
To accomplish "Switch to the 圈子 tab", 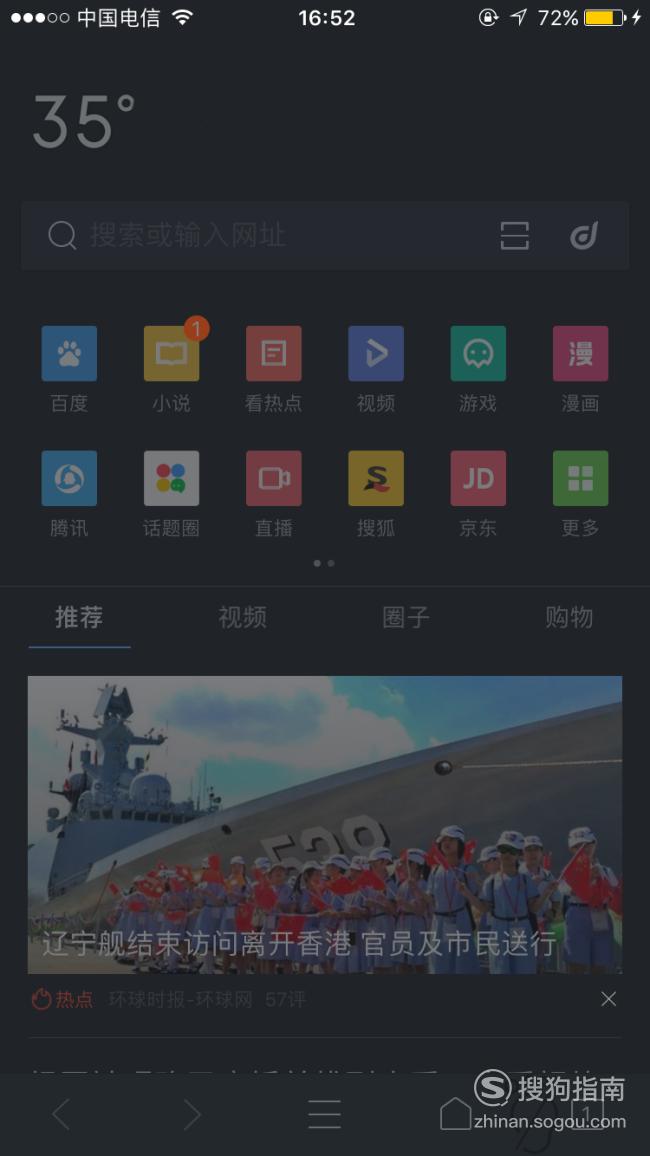I will 406,617.
